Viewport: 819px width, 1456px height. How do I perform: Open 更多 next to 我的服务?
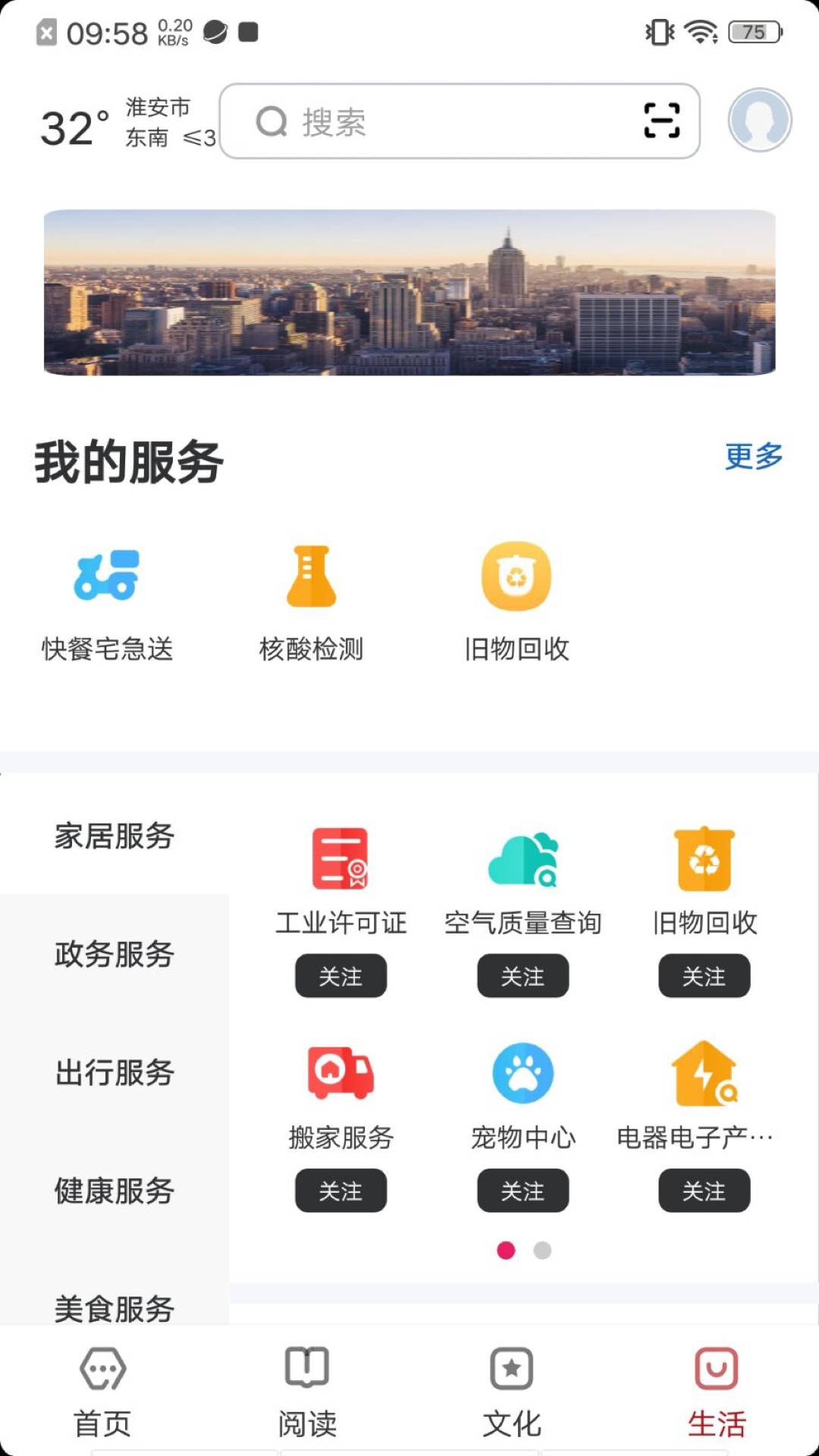click(753, 456)
